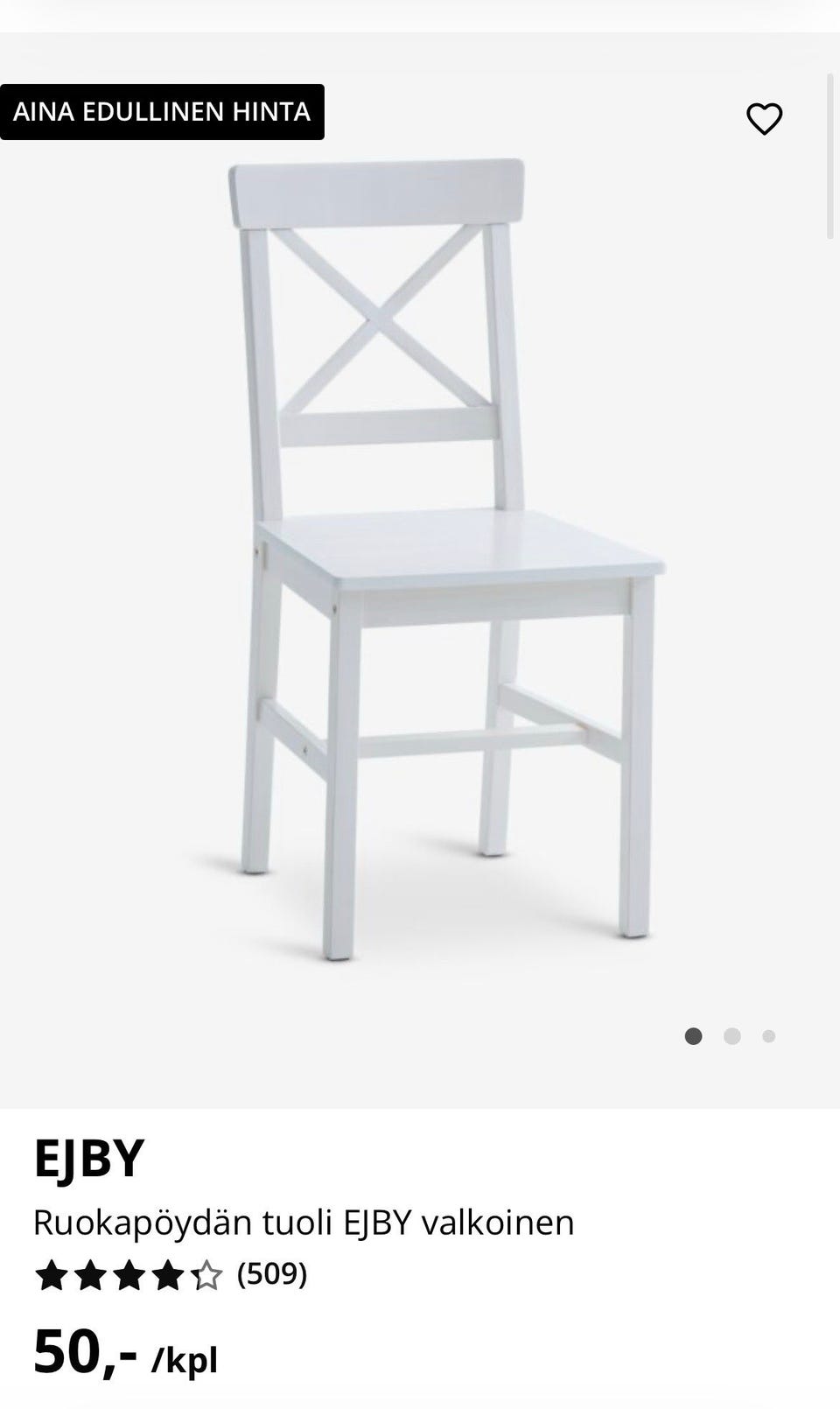Jump to the third image dot
Screen dimensions: 840x1409
tap(768, 1036)
